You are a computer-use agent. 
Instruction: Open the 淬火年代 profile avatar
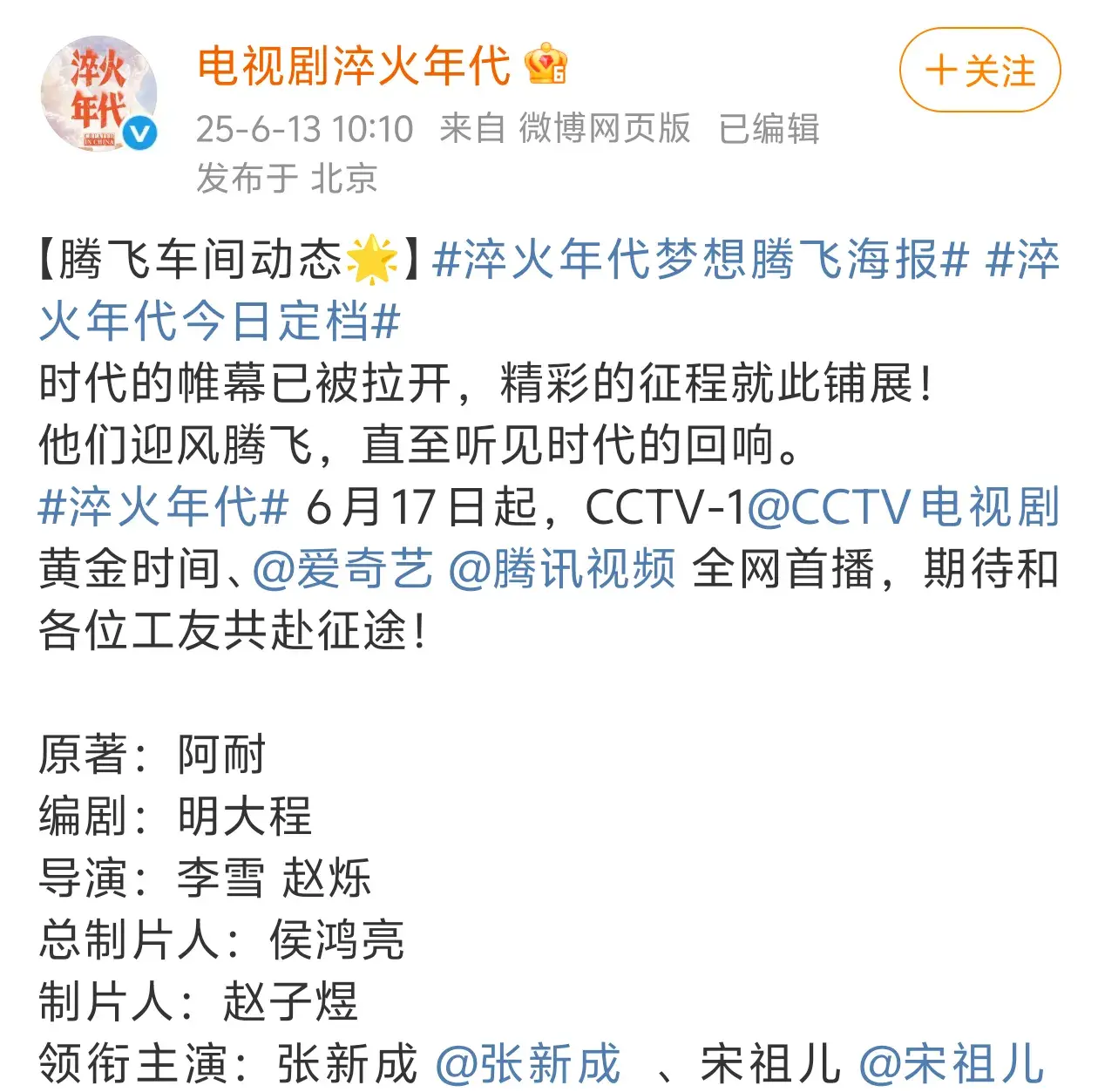pos(98,94)
